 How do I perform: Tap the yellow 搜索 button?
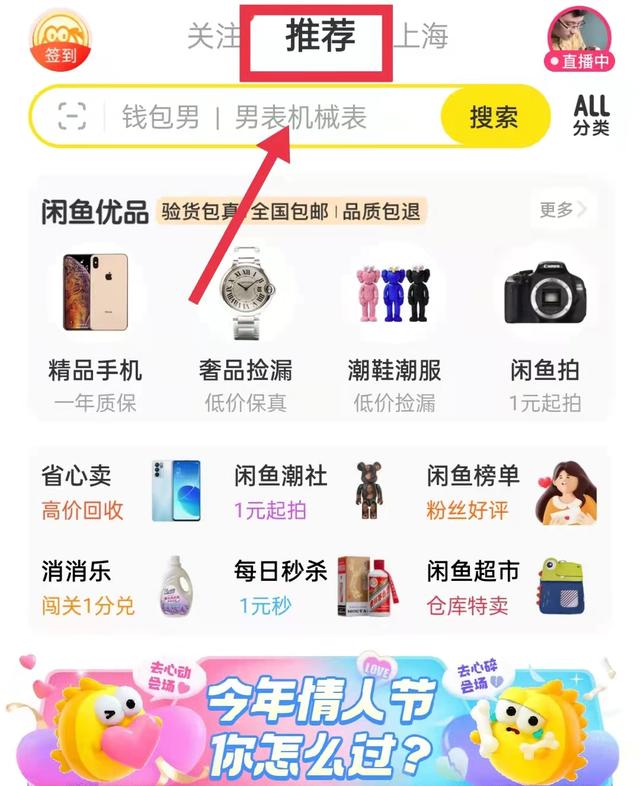tap(494, 117)
